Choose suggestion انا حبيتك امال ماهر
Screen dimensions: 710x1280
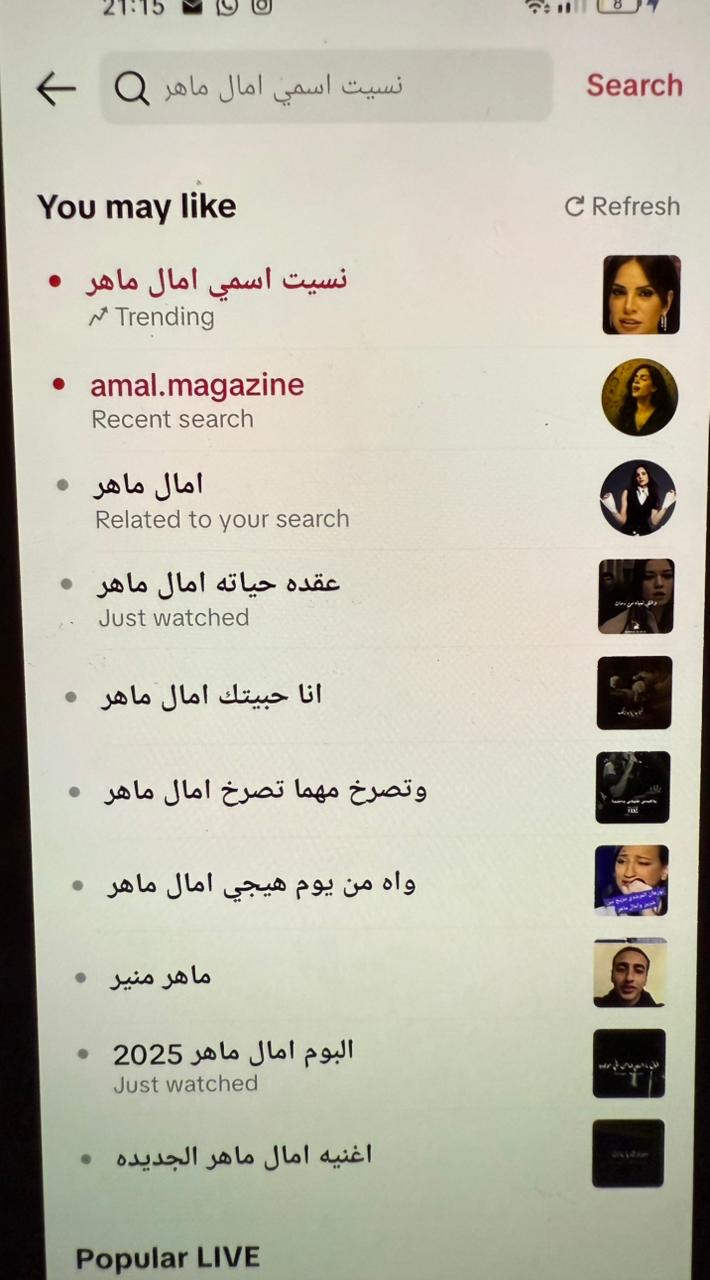(x=211, y=695)
